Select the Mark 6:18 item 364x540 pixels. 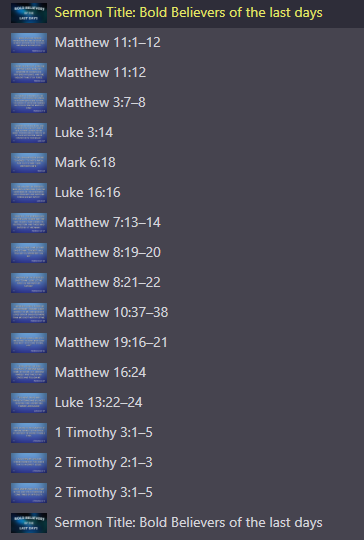[182, 163]
